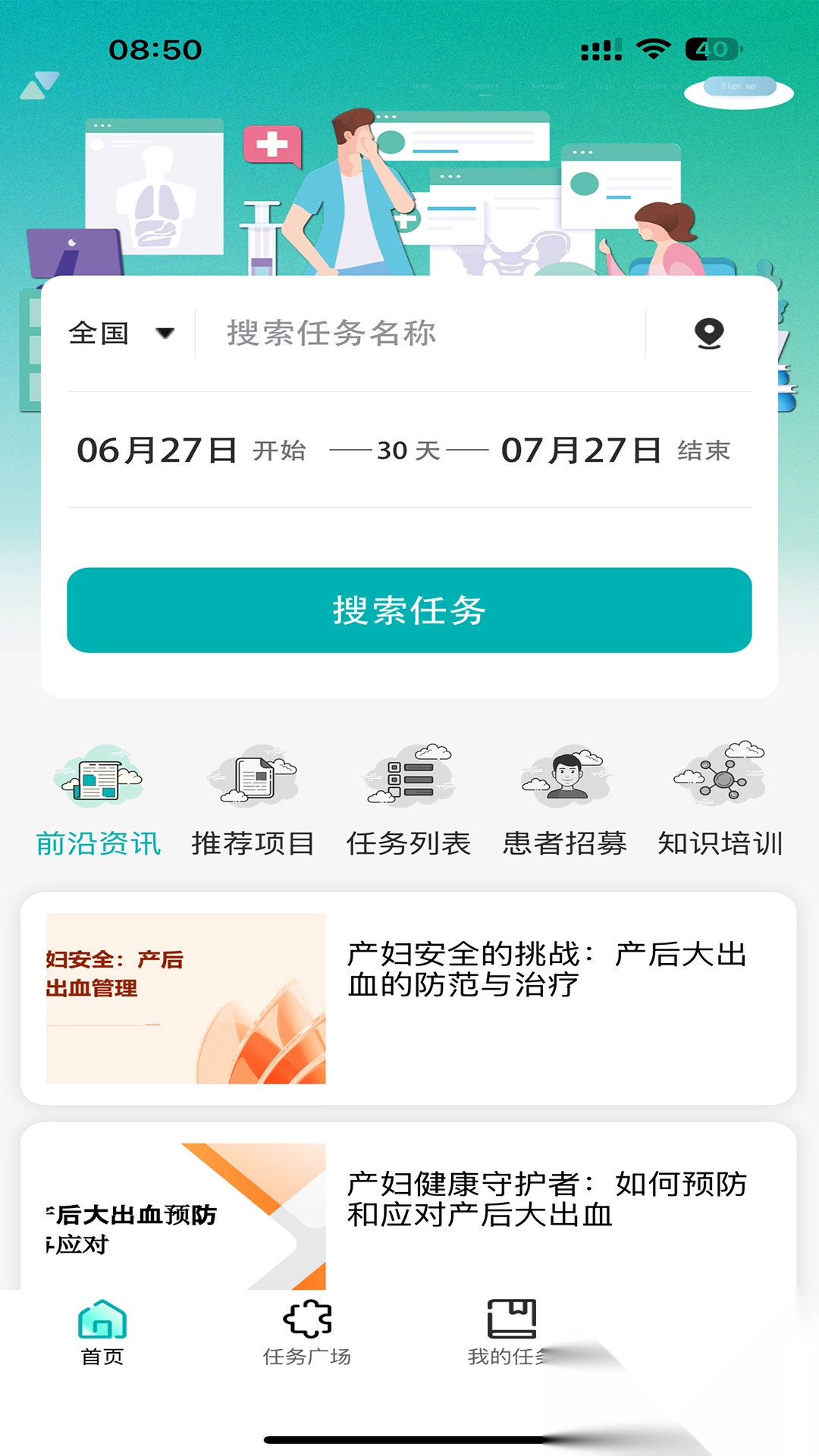Change the 07月27日 end date

tap(580, 450)
